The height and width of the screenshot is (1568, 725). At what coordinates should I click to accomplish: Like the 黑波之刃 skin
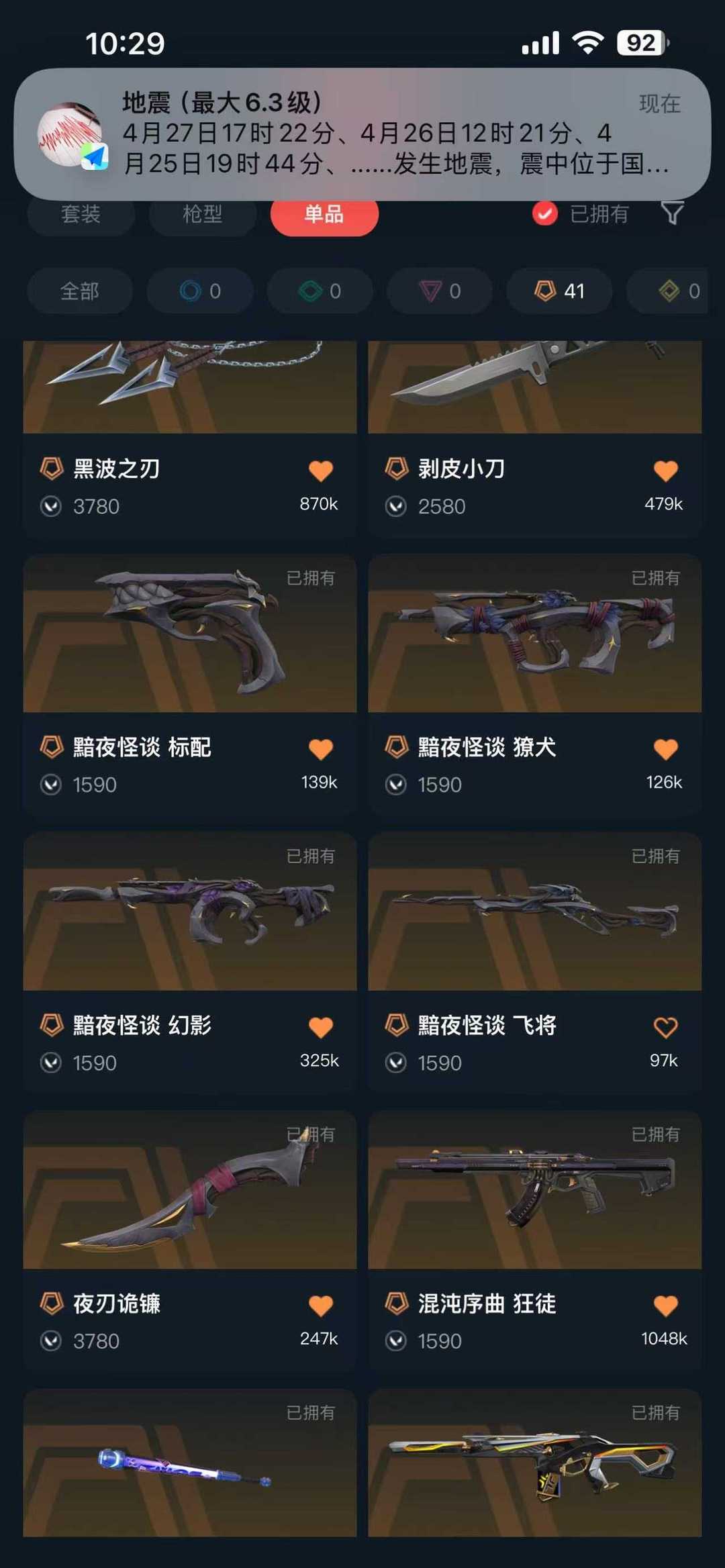tap(321, 471)
